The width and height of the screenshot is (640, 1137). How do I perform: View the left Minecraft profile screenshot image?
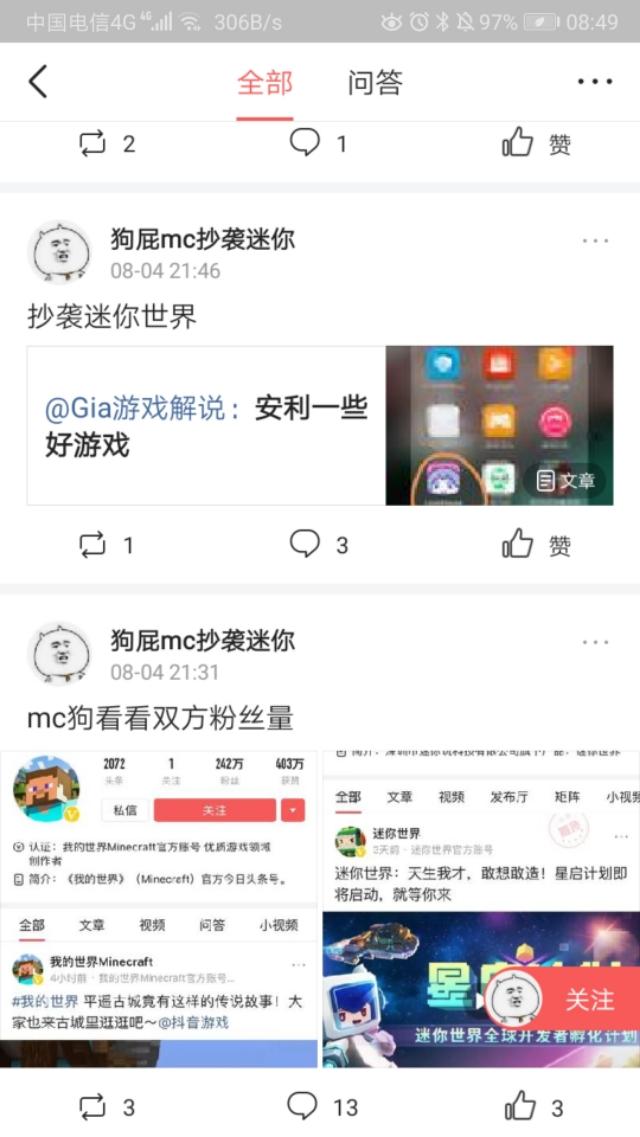click(159, 909)
